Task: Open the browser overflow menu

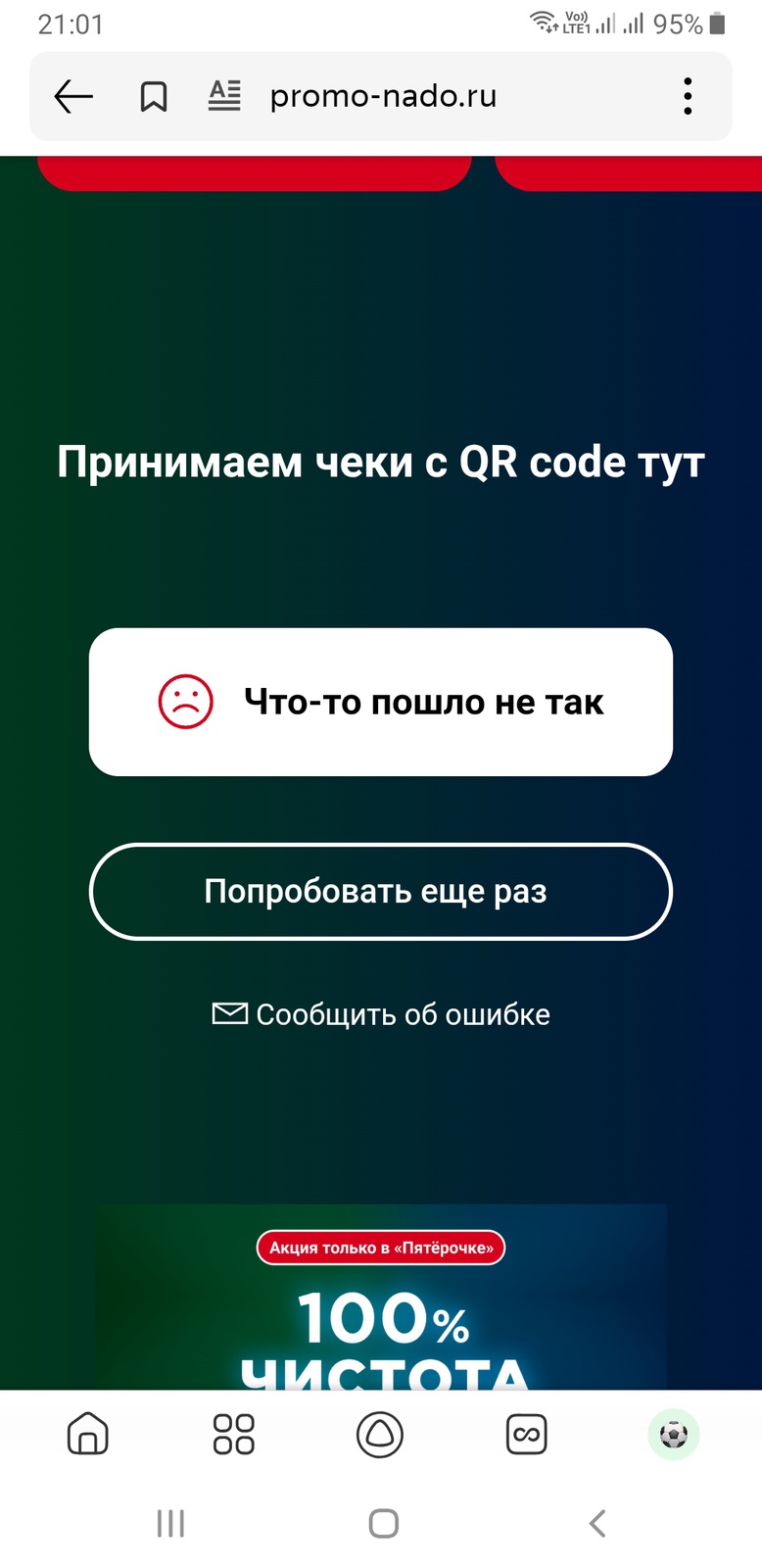Action: point(688,96)
